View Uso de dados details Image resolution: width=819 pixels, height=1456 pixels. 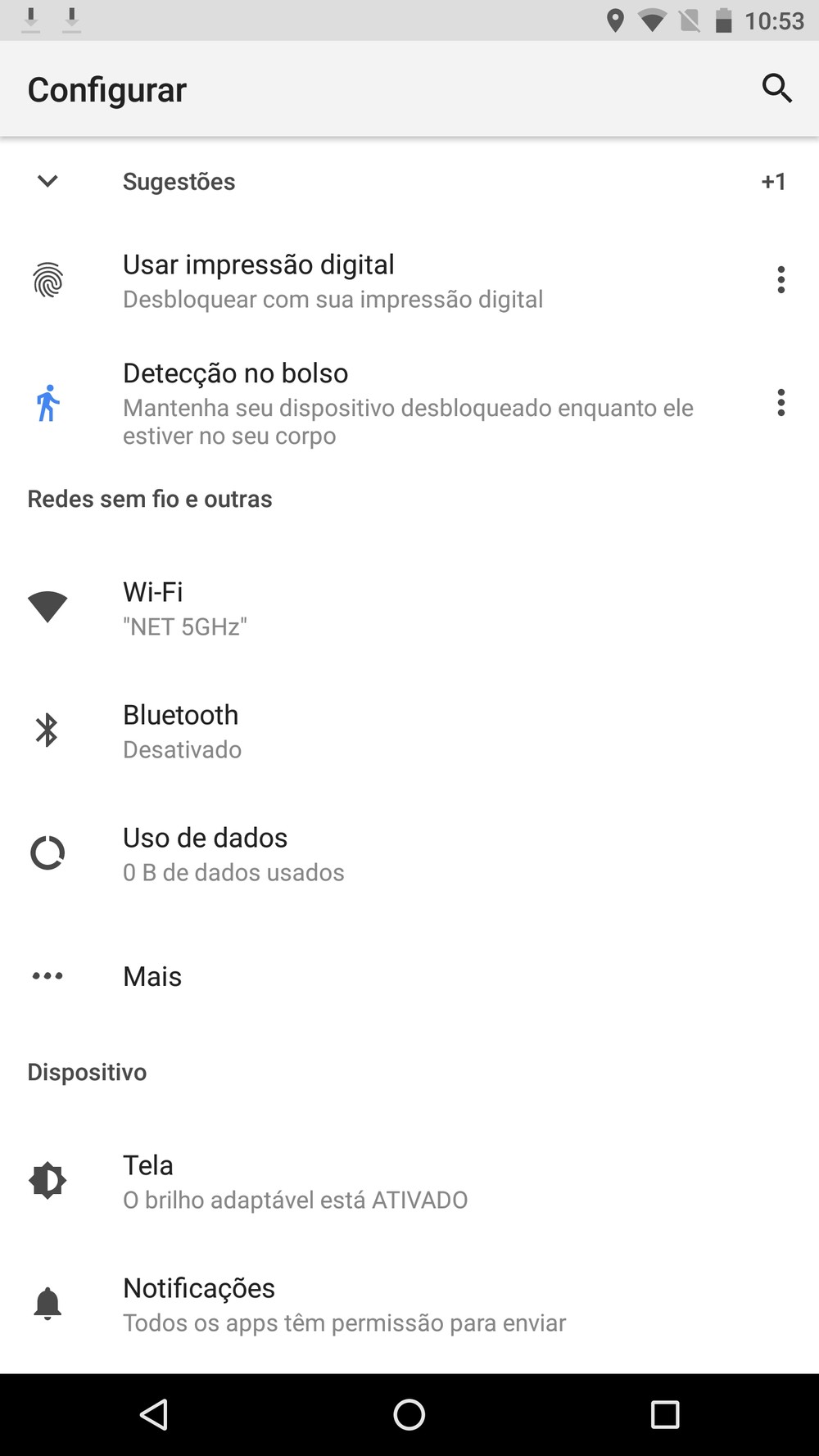233,853
